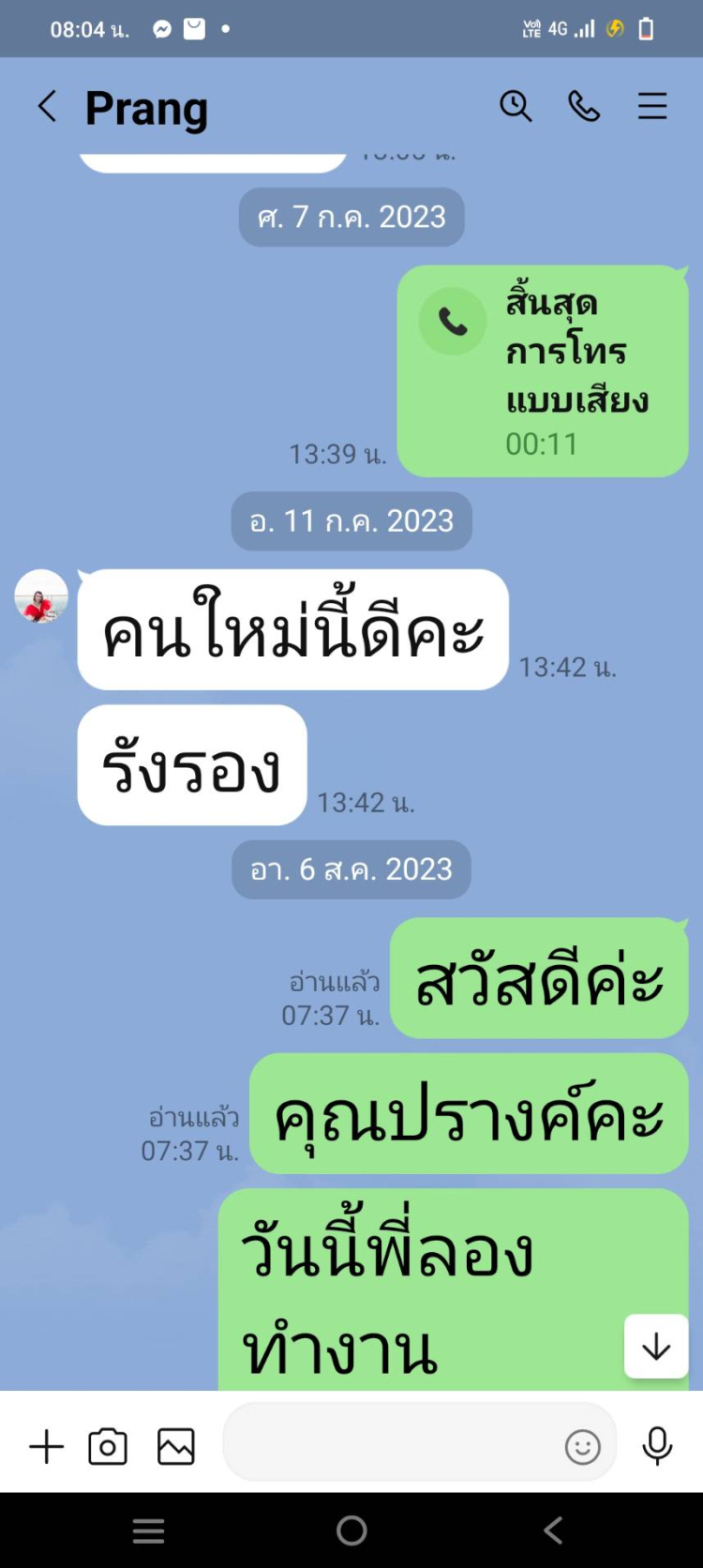The image size is (703, 1568).
Task: Open Prang's profile picture
Action: click(41, 596)
